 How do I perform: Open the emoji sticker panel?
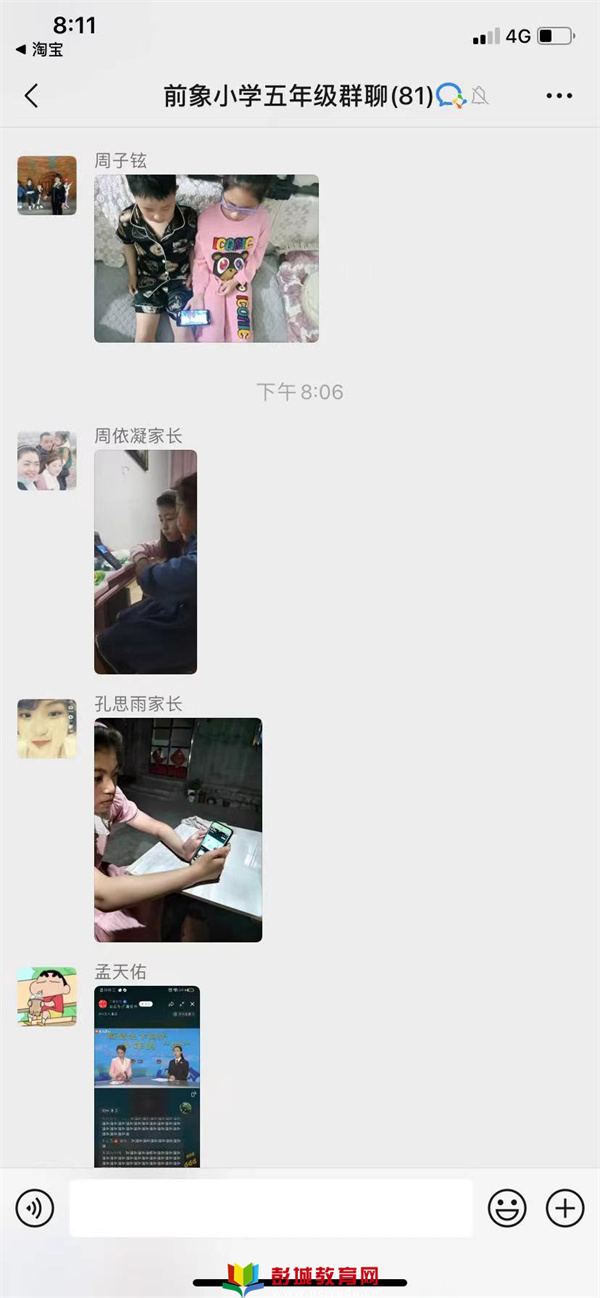[507, 1209]
